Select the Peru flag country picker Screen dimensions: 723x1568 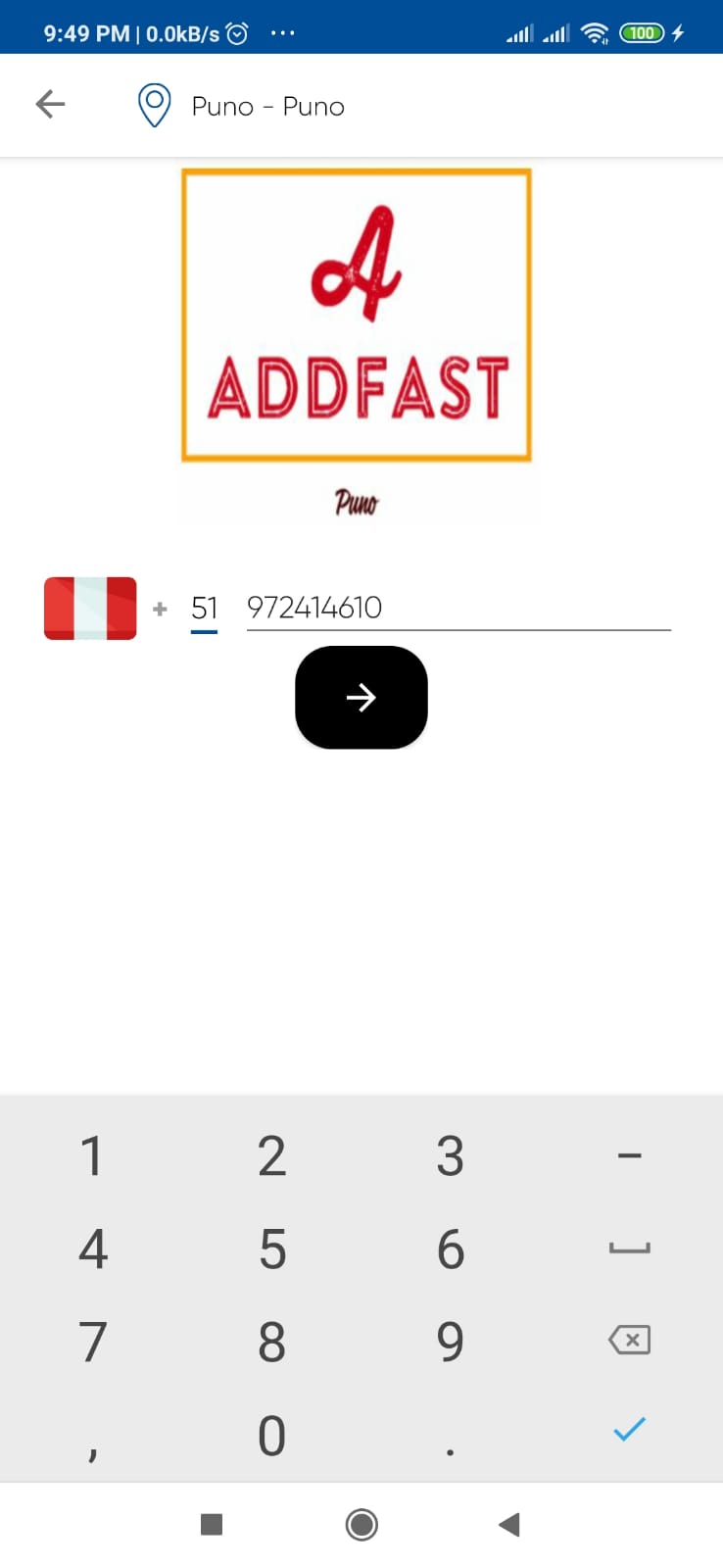[90, 609]
